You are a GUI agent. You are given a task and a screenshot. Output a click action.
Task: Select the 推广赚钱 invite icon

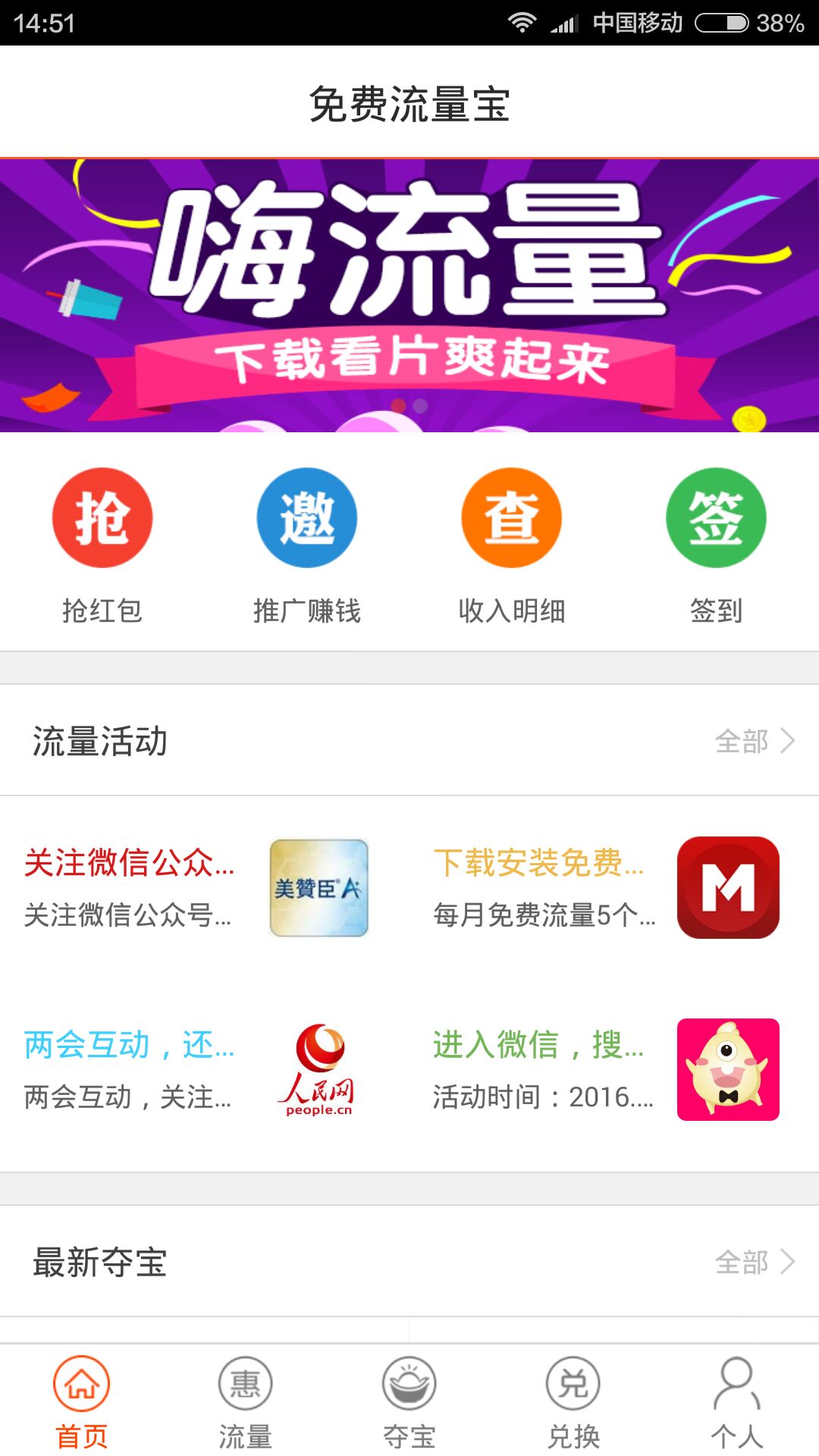point(306,519)
